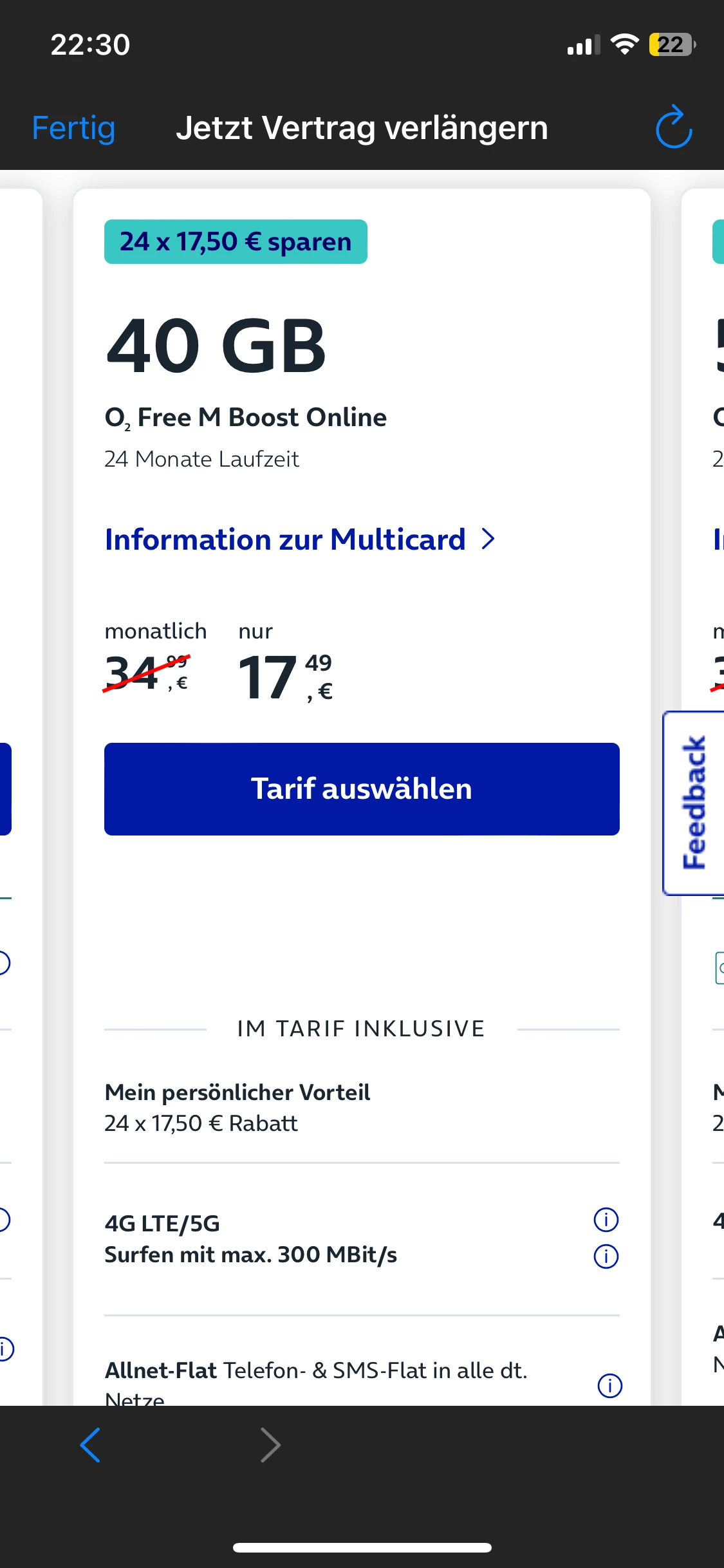Tap Fertig to close the browser view
The image size is (724, 1568).
[73, 128]
